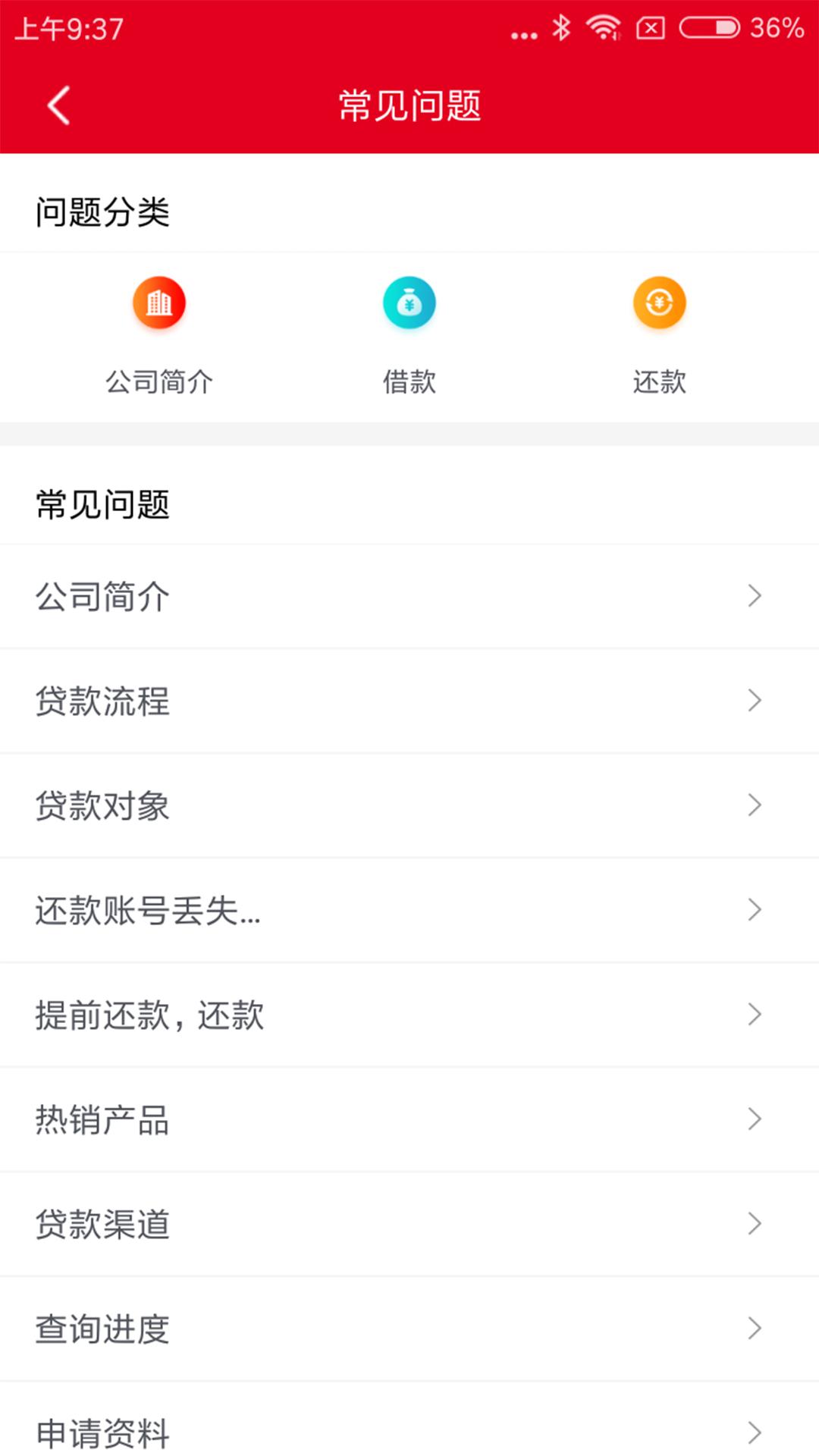
Task: Tap the 问题分类 section header
Action: click(101, 212)
